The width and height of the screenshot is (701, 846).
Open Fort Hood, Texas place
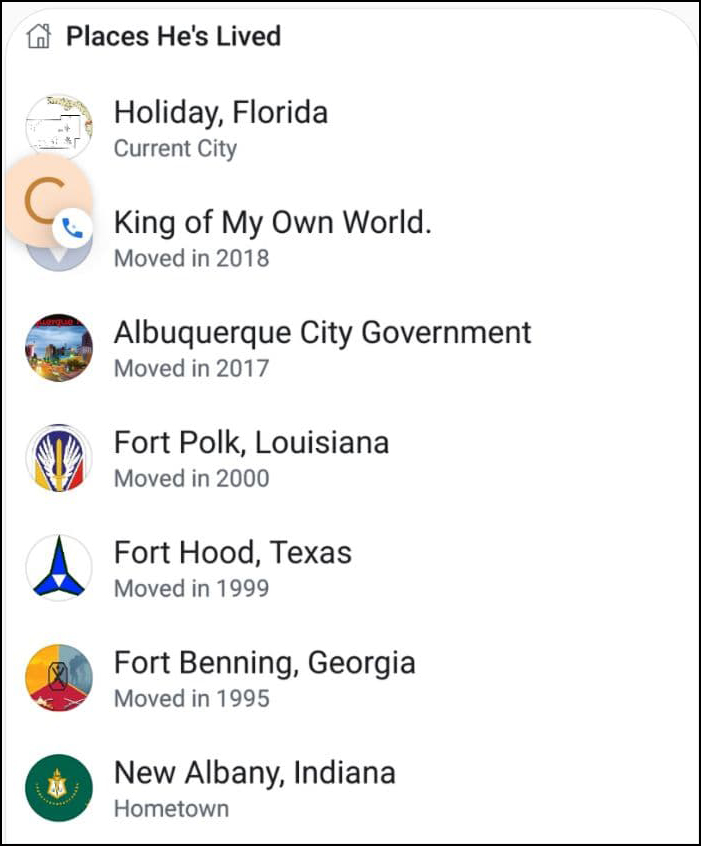pos(232,553)
